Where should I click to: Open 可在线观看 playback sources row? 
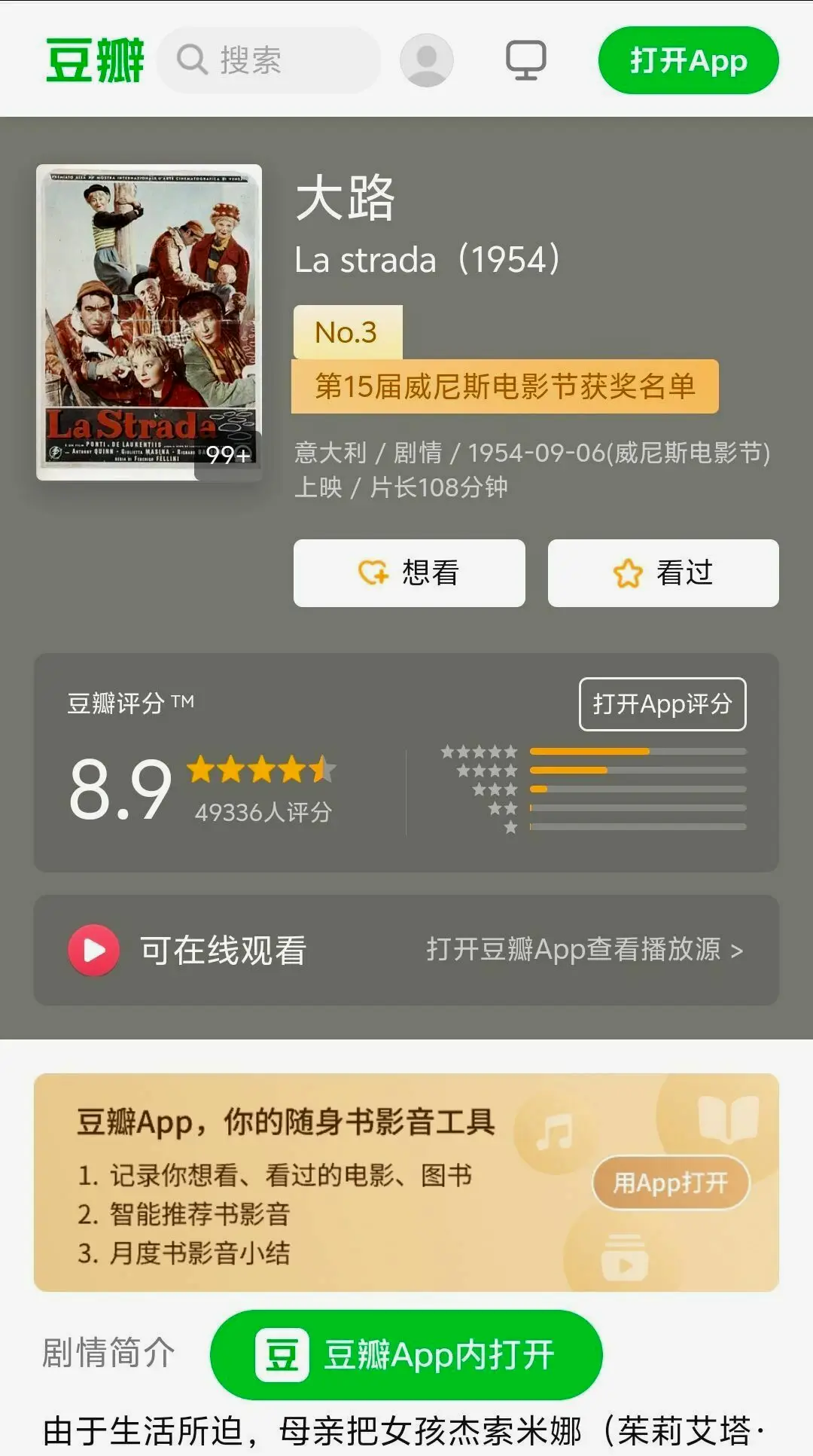406,950
